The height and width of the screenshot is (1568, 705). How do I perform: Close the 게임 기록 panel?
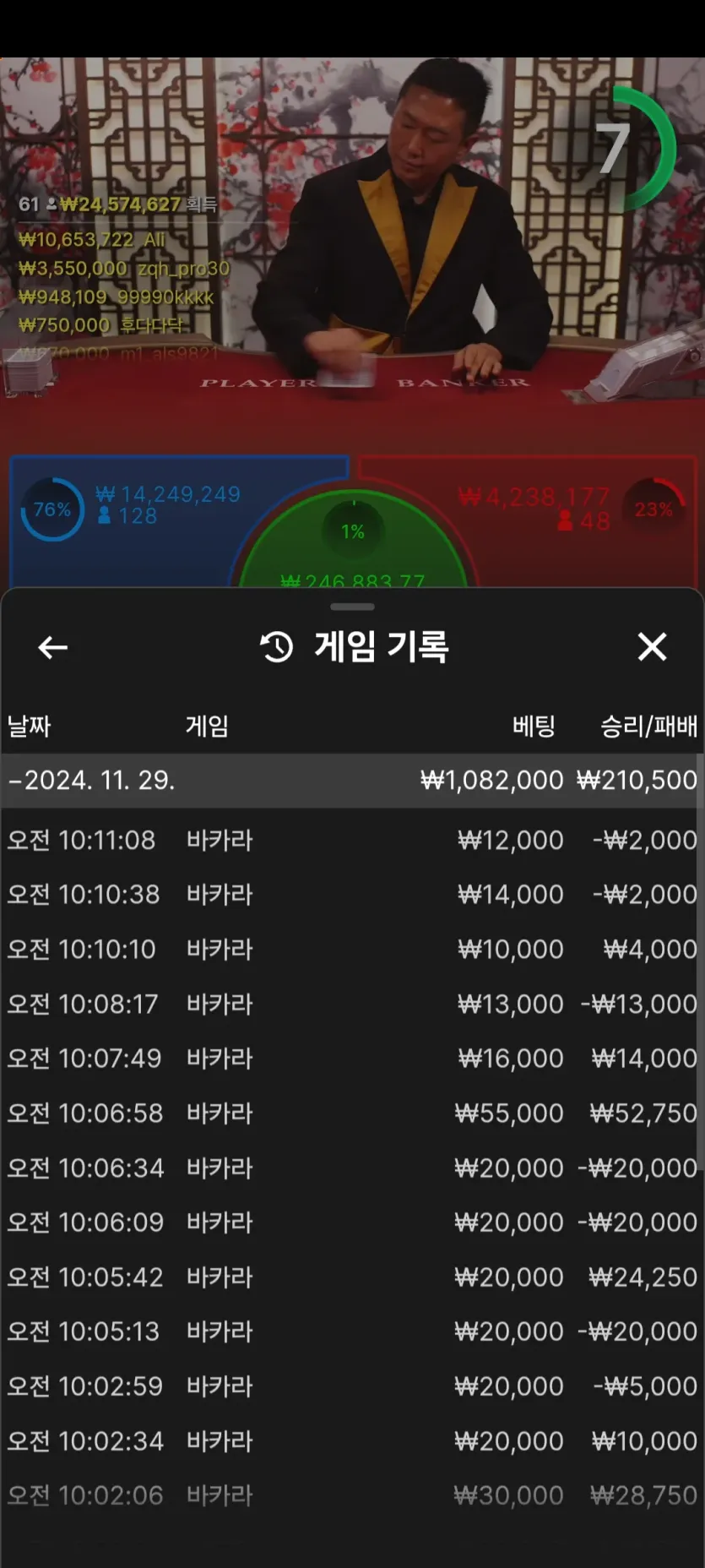pyautogui.click(x=652, y=647)
